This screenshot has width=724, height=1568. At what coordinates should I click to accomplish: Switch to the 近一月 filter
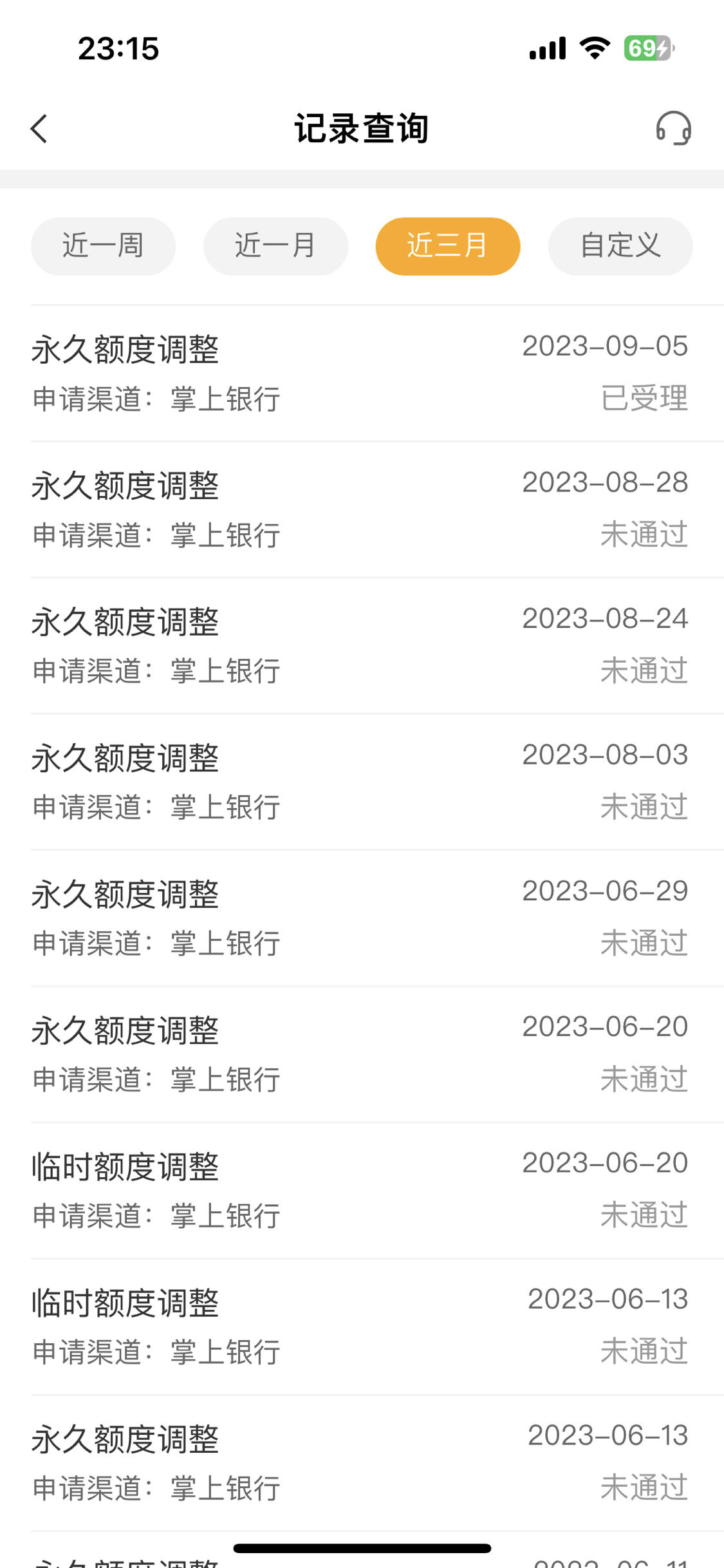coord(275,246)
